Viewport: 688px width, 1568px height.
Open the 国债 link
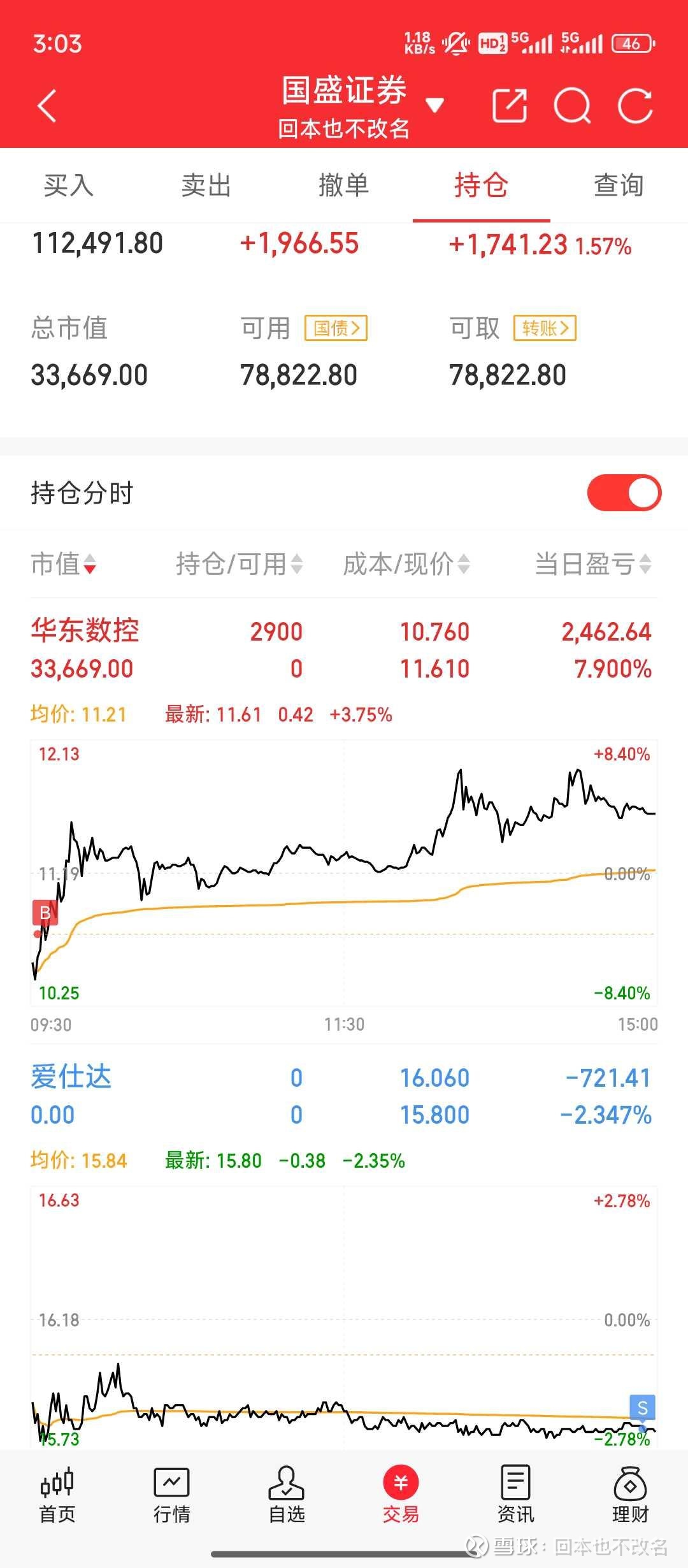pyautogui.click(x=336, y=328)
